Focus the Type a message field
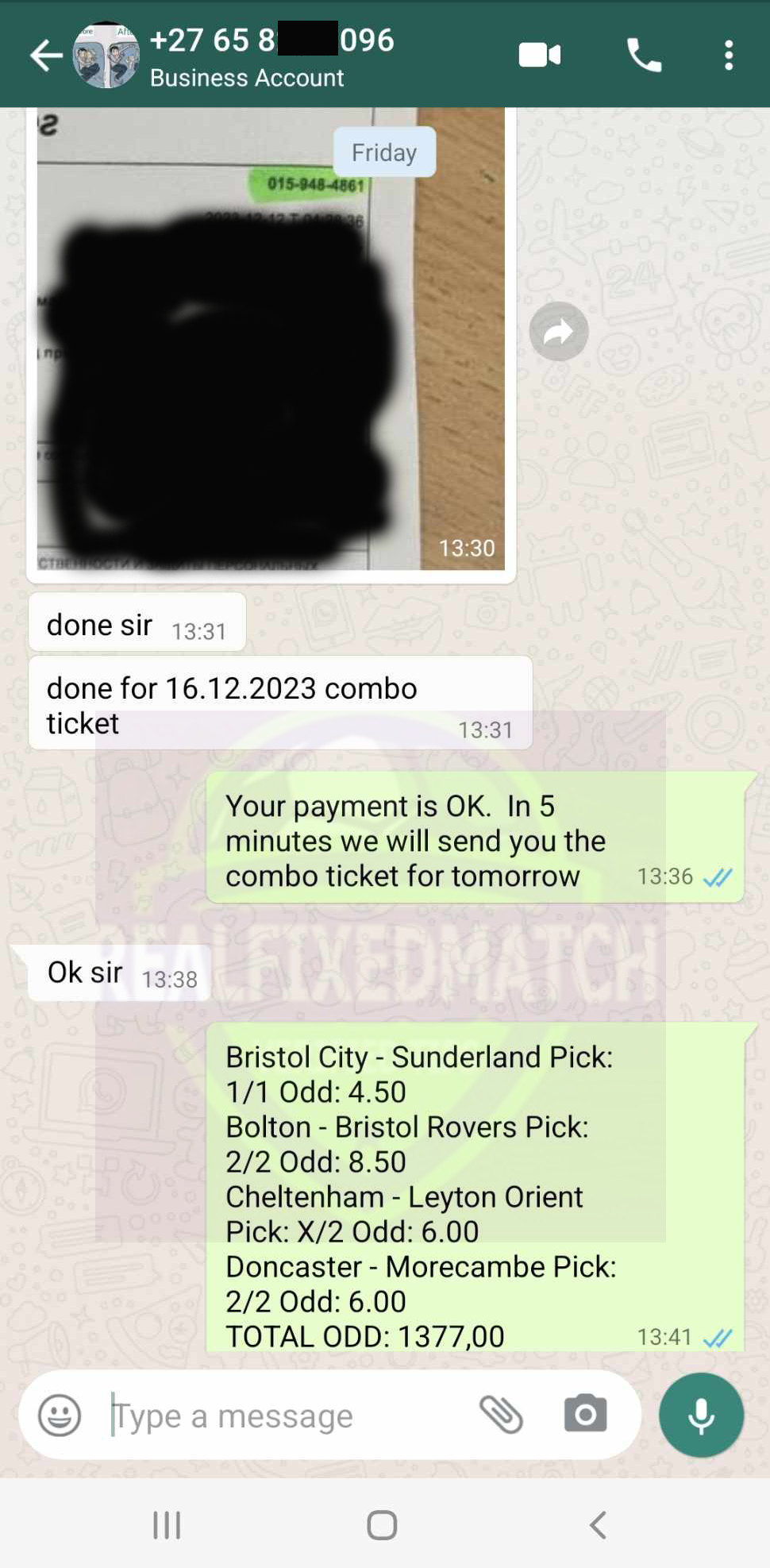This screenshot has height=1568, width=770. pos(286,1416)
